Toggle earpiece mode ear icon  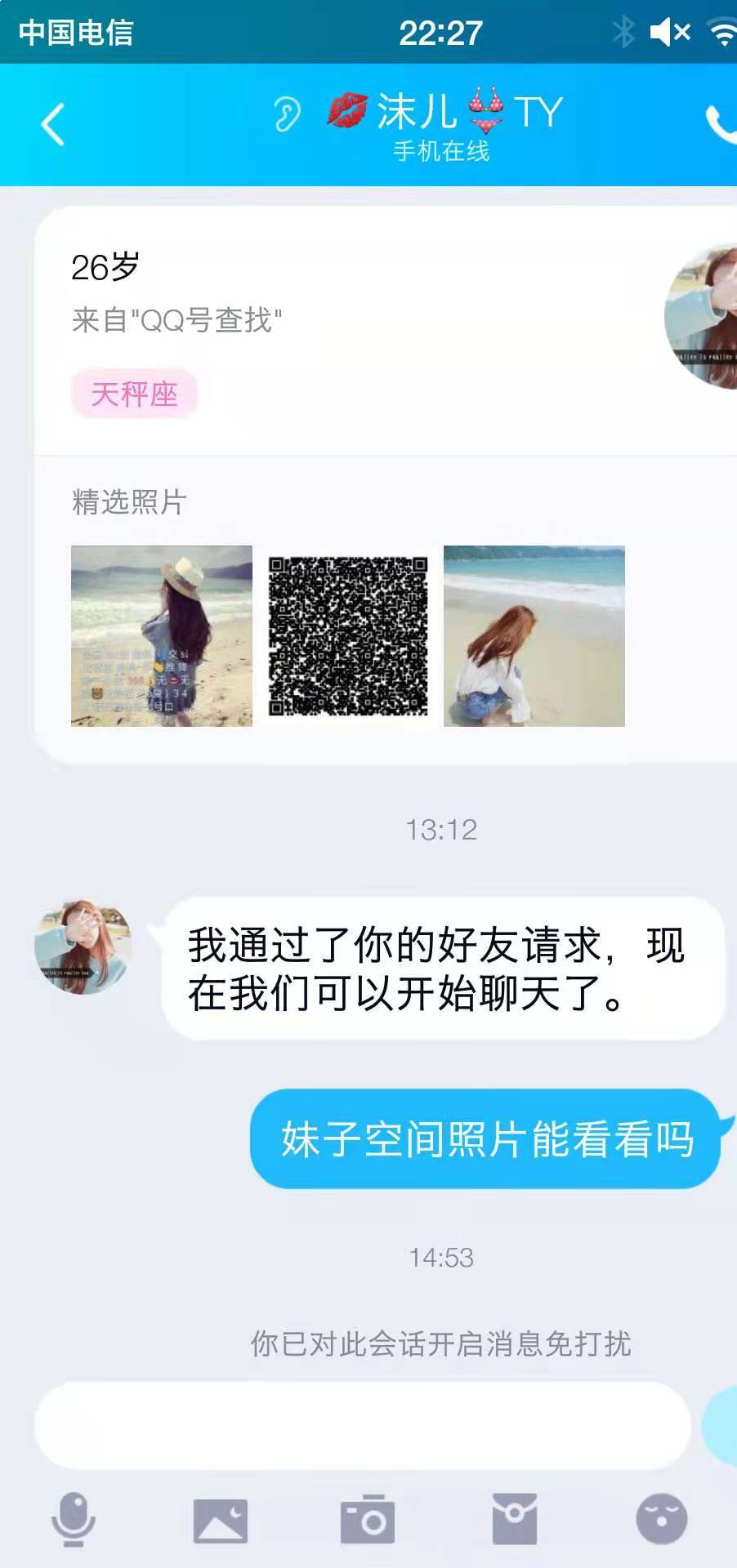287,114
